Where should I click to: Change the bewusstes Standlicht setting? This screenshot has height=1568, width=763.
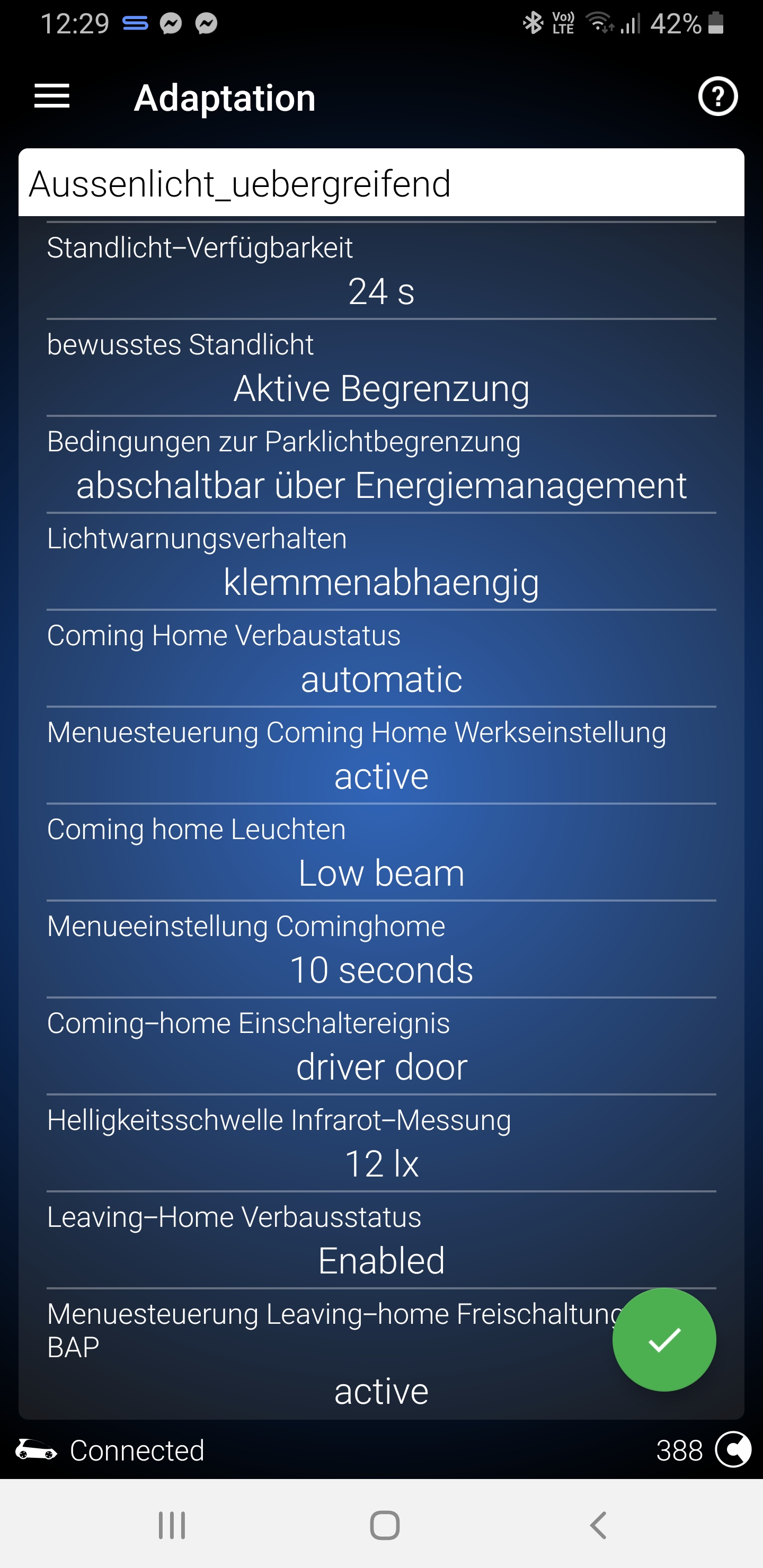(381, 388)
